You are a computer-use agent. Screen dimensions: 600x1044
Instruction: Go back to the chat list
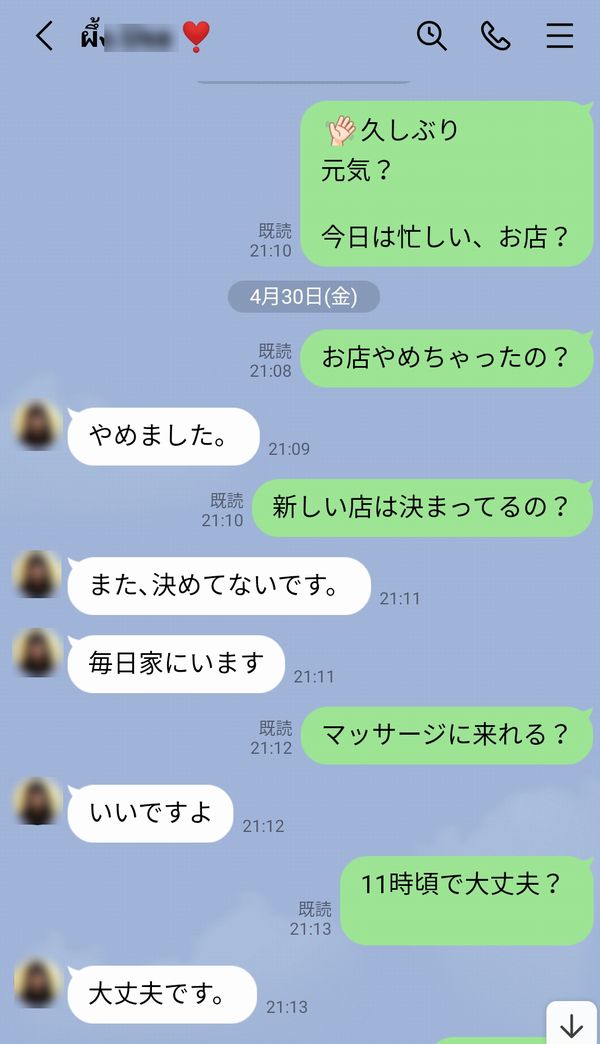(x=44, y=37)
